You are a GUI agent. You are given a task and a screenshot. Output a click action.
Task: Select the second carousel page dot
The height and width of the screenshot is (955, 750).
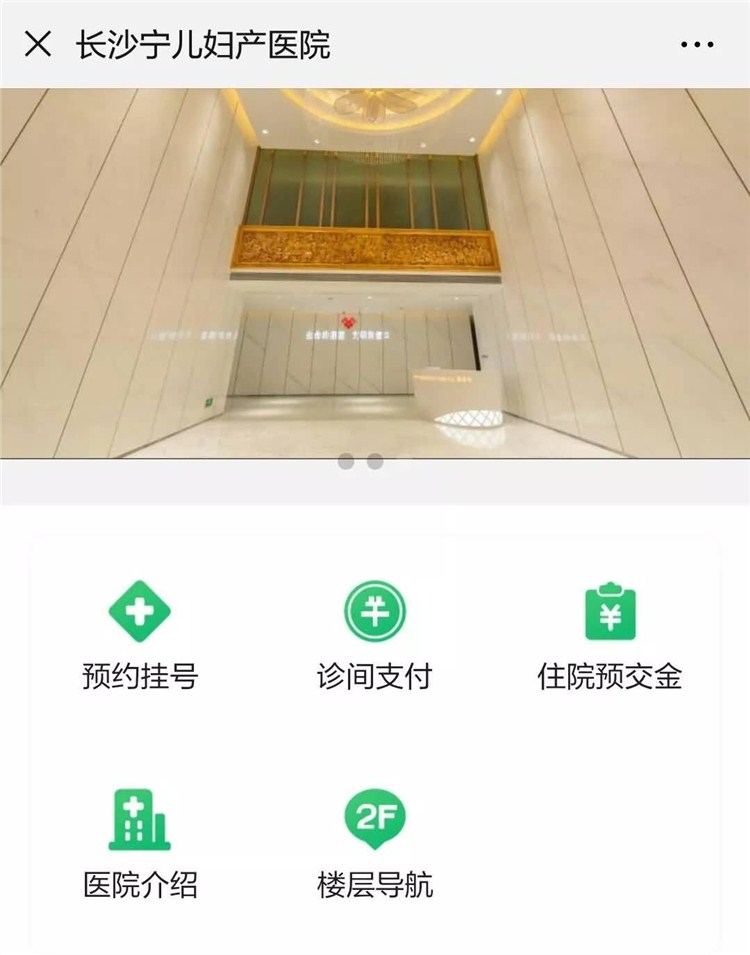tap(375, 462)
